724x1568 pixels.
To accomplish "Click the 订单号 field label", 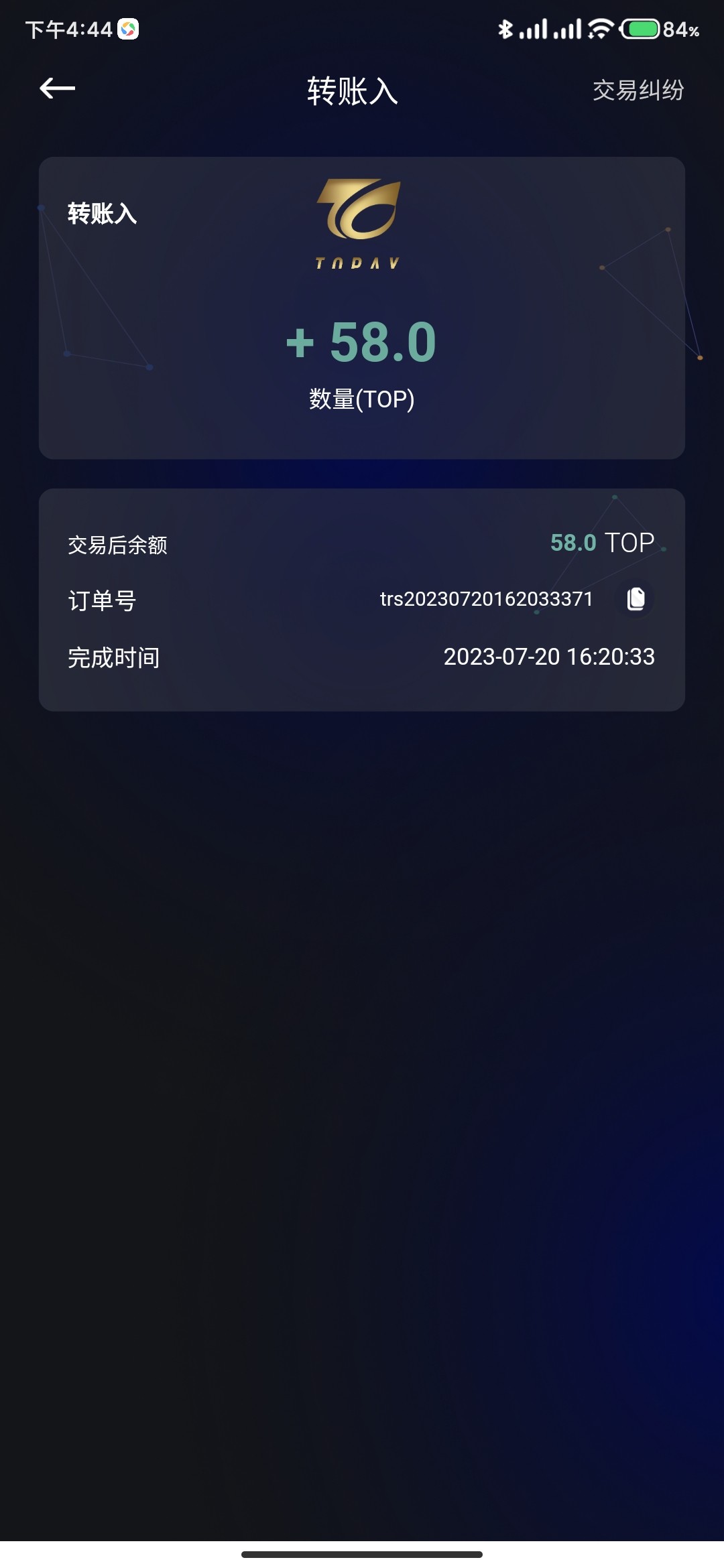I will [x=102, y=600].
